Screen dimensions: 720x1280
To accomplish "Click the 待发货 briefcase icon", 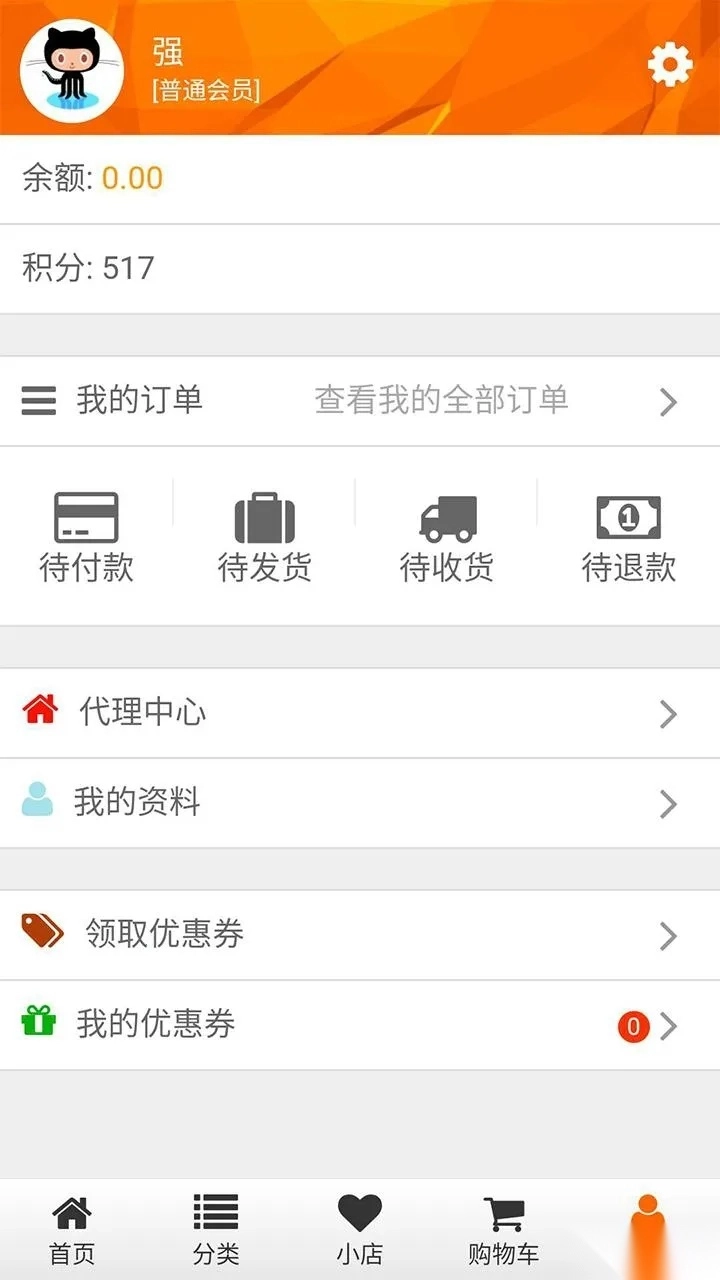I will click(265, 513).
